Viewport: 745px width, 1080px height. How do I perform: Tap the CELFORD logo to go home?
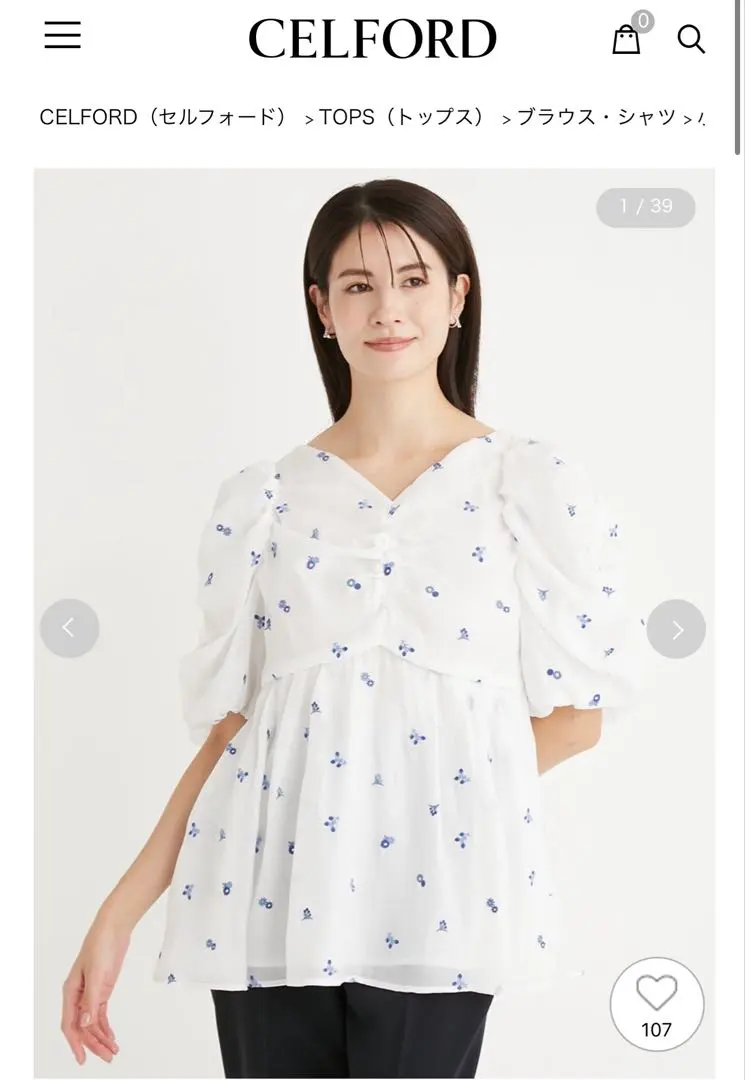point(372,39)
